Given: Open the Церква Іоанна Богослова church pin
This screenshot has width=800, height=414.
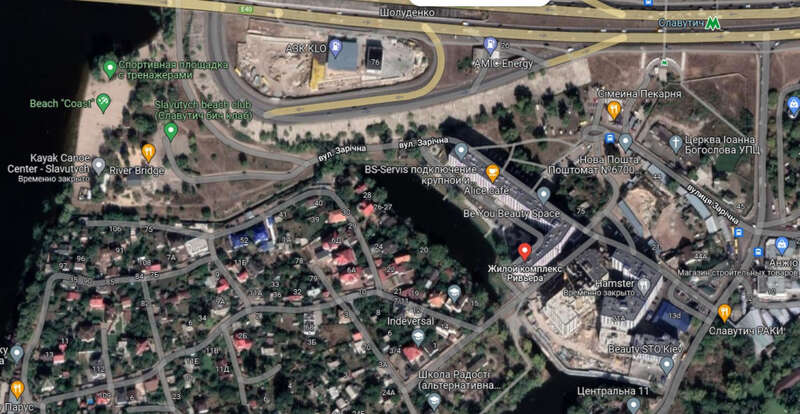Looking at the screenshot, I should pyautogui.click(x=676, y=143).
